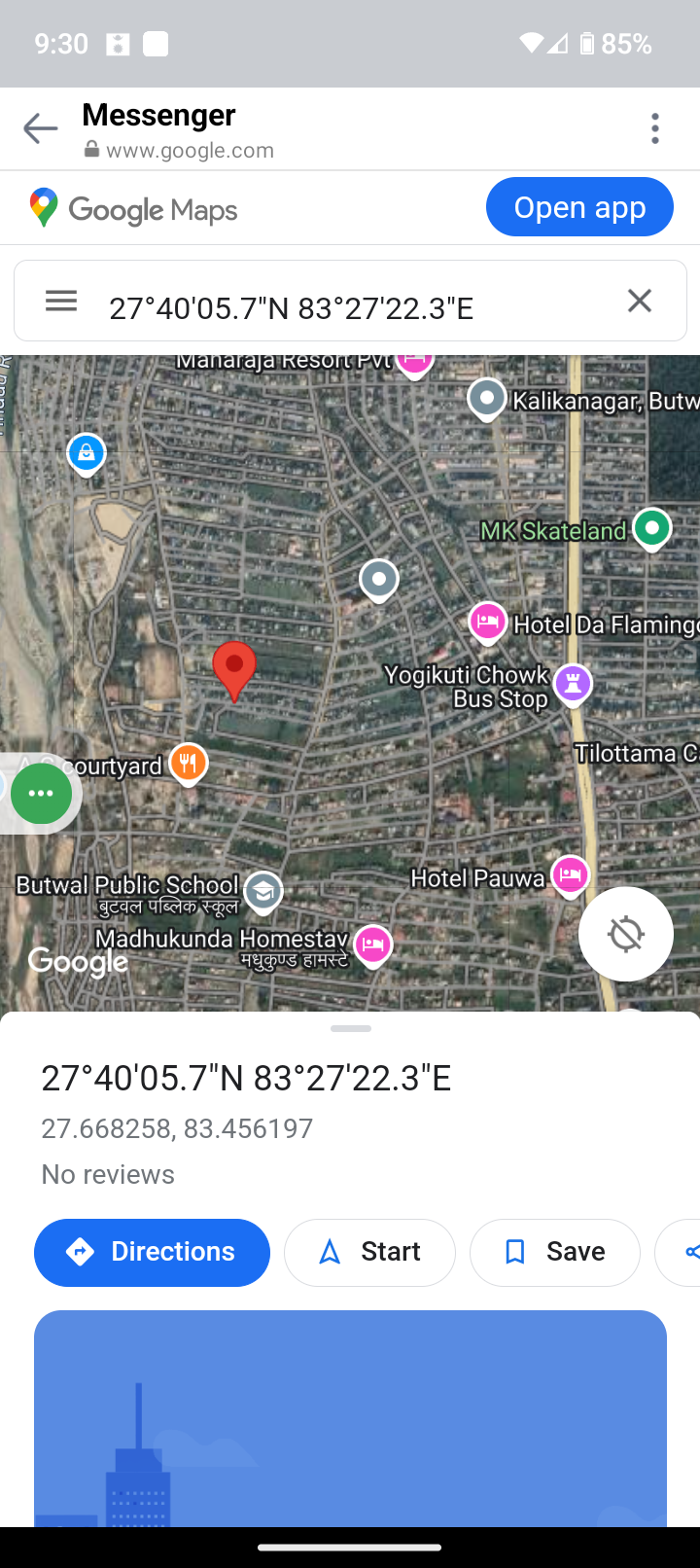Viewport: 700px width, 1568px height.
Task: Select Hotel Da Flamingo marker
Action: 487,622
